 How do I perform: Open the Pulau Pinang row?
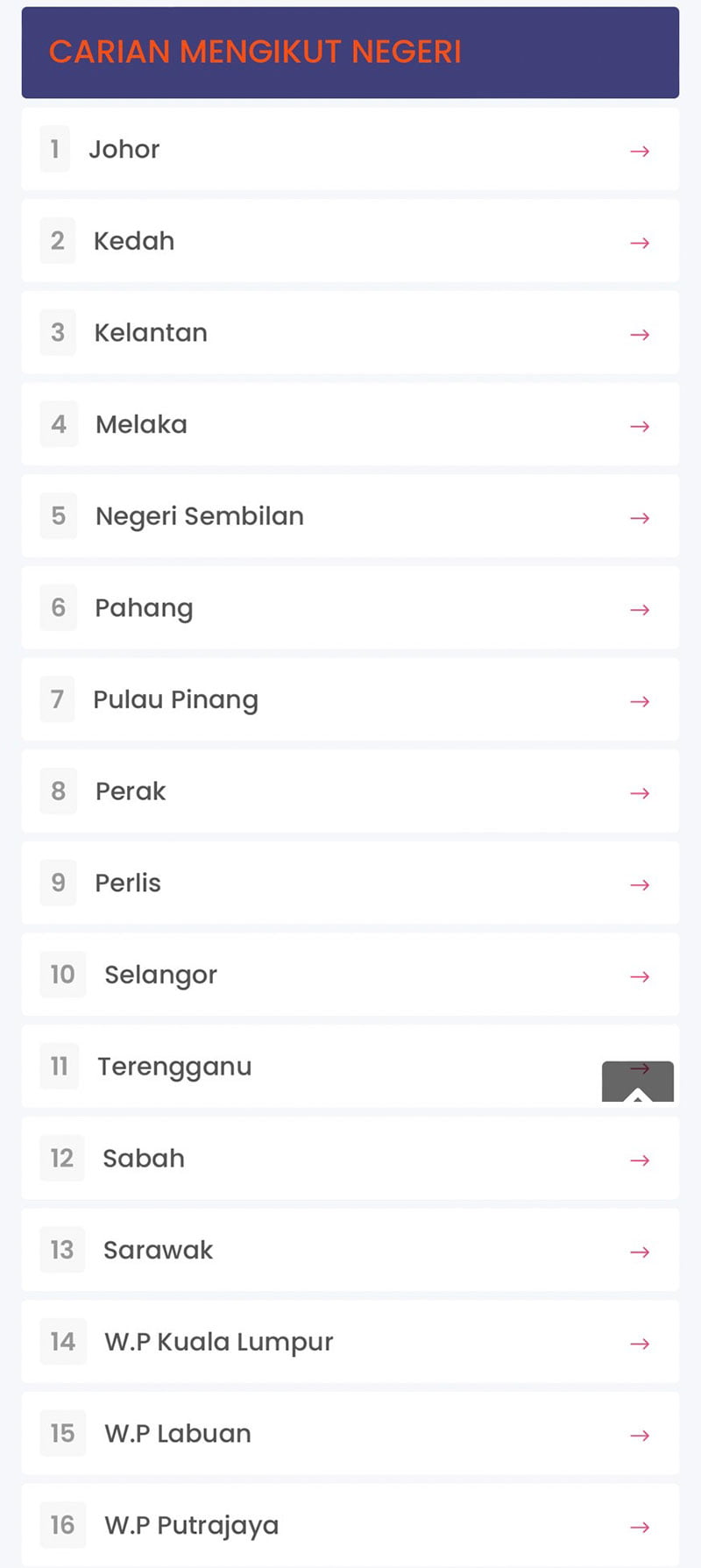point(350,699)
